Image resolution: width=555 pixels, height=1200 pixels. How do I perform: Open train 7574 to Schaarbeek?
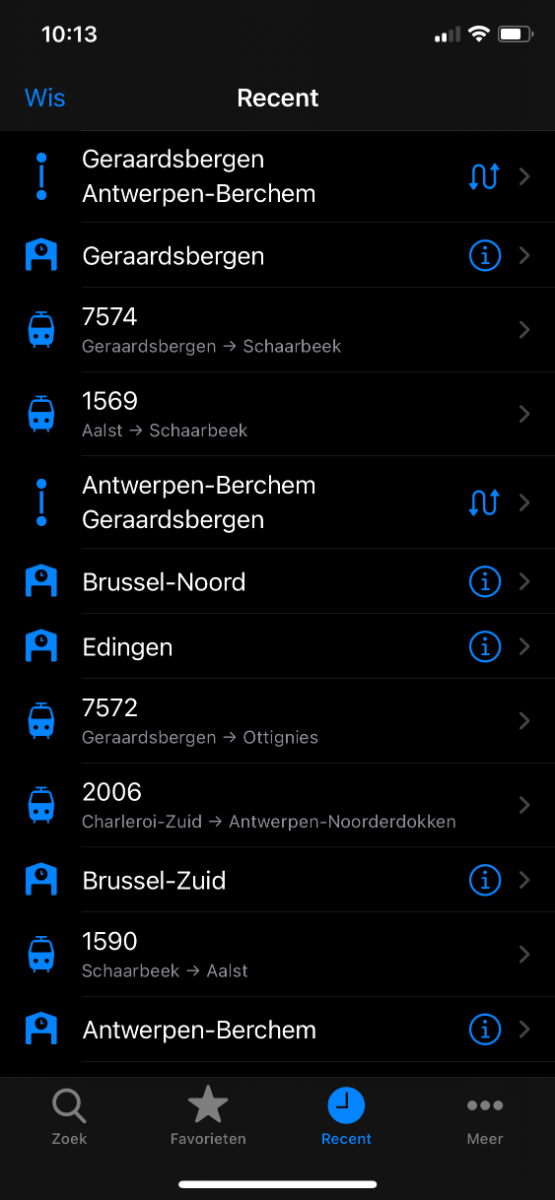(277, 330)
